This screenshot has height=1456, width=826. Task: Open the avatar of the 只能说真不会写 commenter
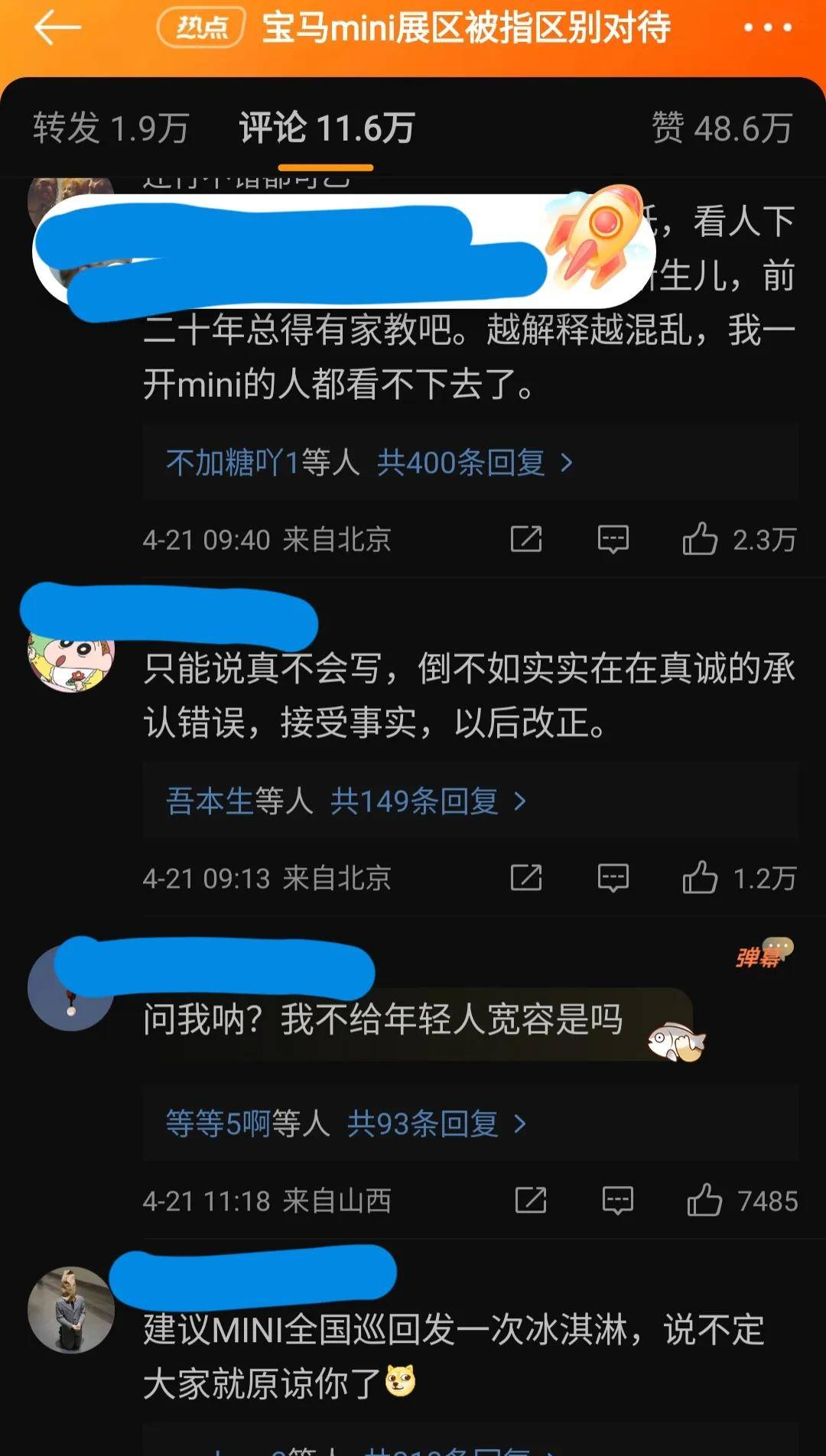point(71,659)
